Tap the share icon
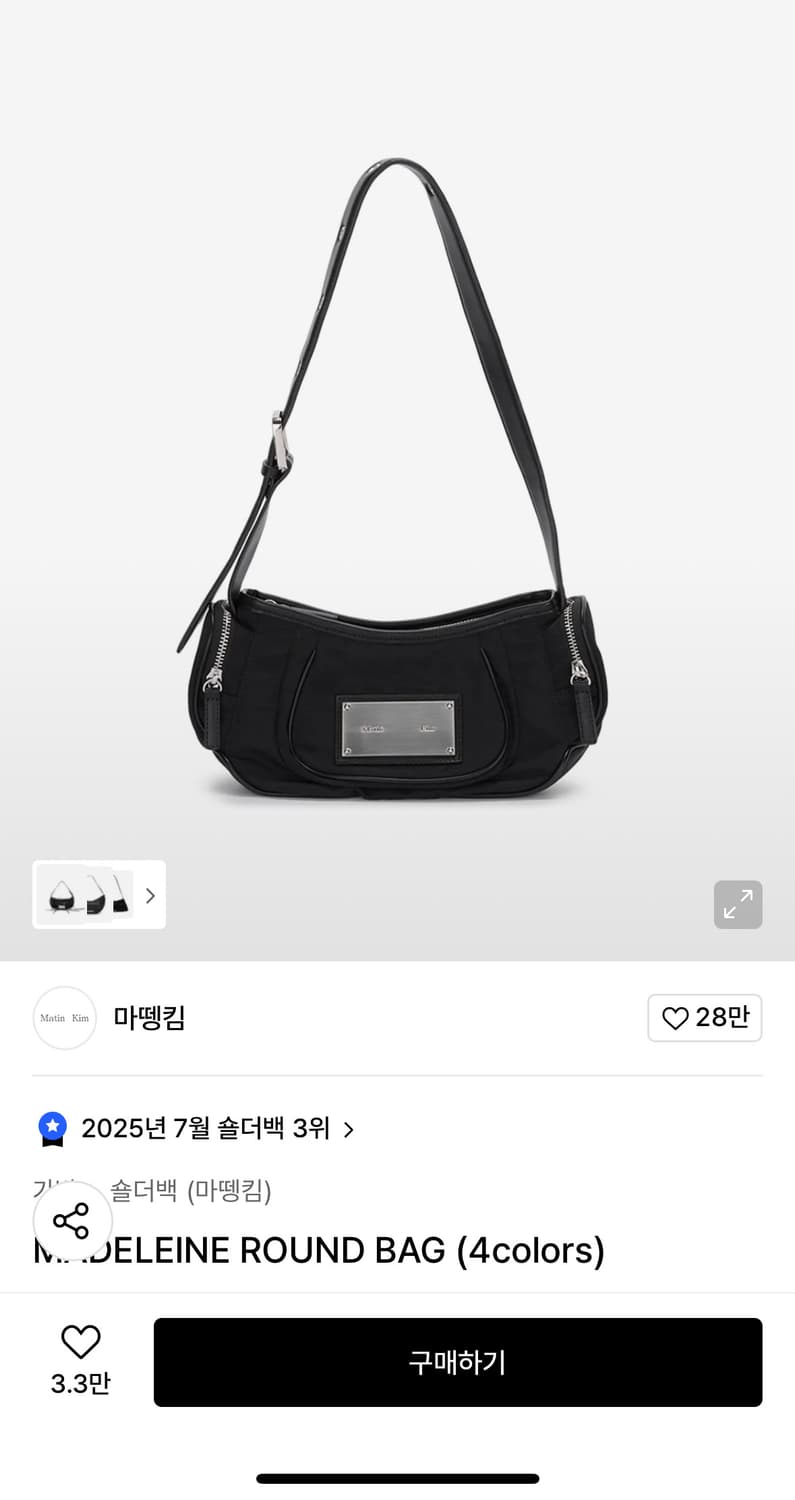Image resolution: width=795 pixels, height=1500 pixels. (73, 1220)
